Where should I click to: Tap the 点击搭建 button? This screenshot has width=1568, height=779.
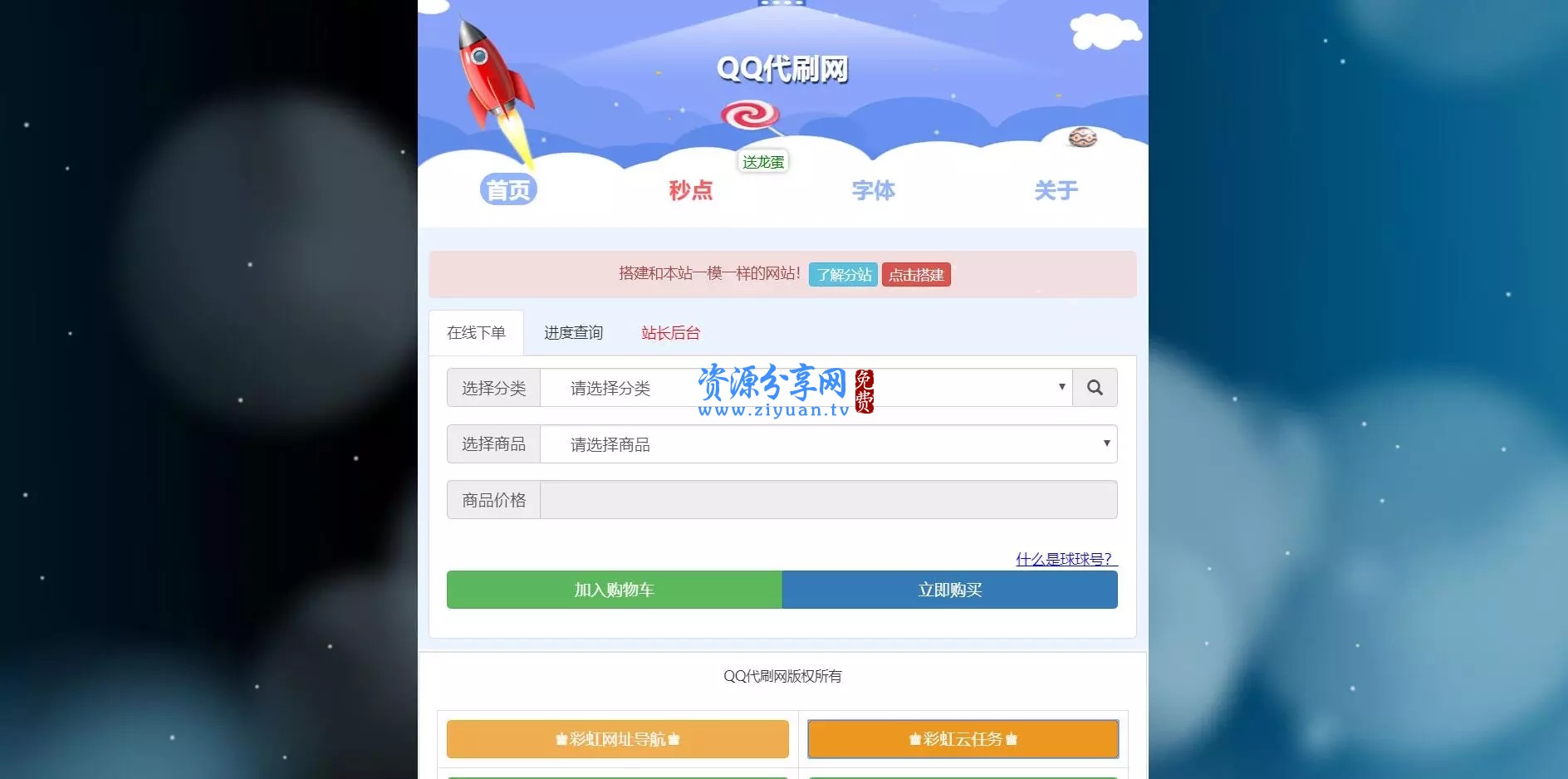click(916, 275)
